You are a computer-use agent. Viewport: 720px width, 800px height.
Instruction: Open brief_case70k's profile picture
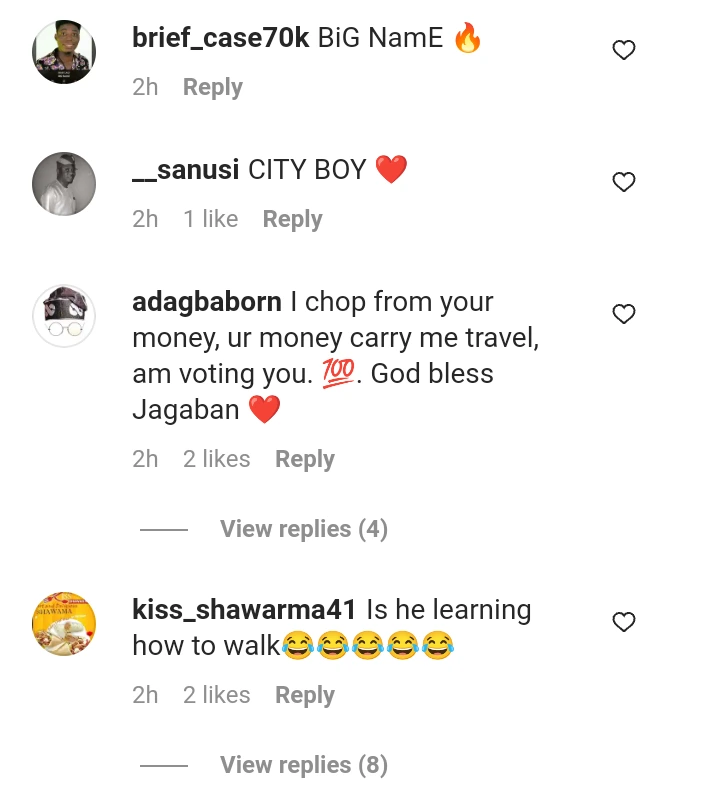click(64, 51)
